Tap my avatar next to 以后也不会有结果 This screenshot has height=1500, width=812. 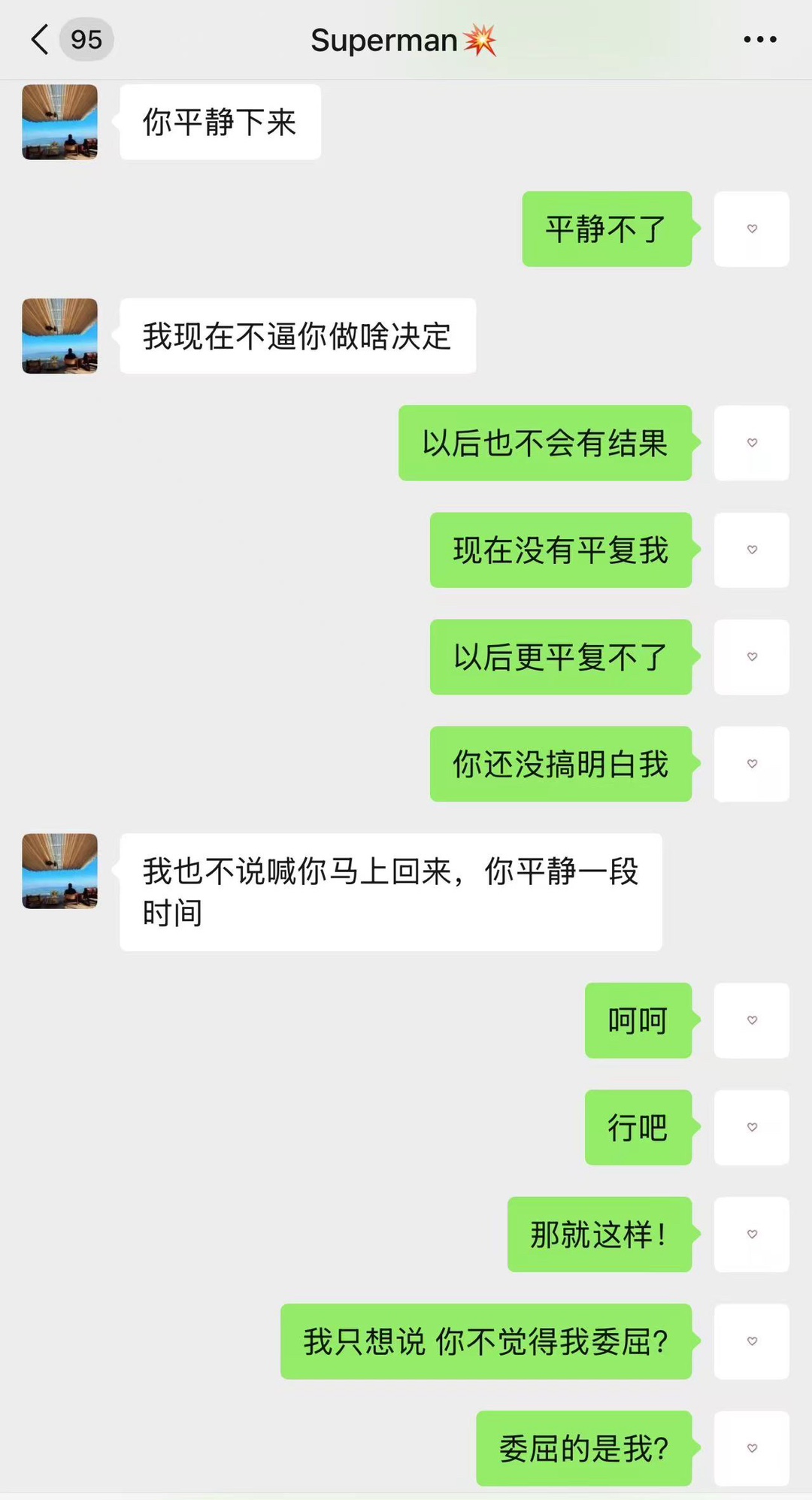point(751,443)
